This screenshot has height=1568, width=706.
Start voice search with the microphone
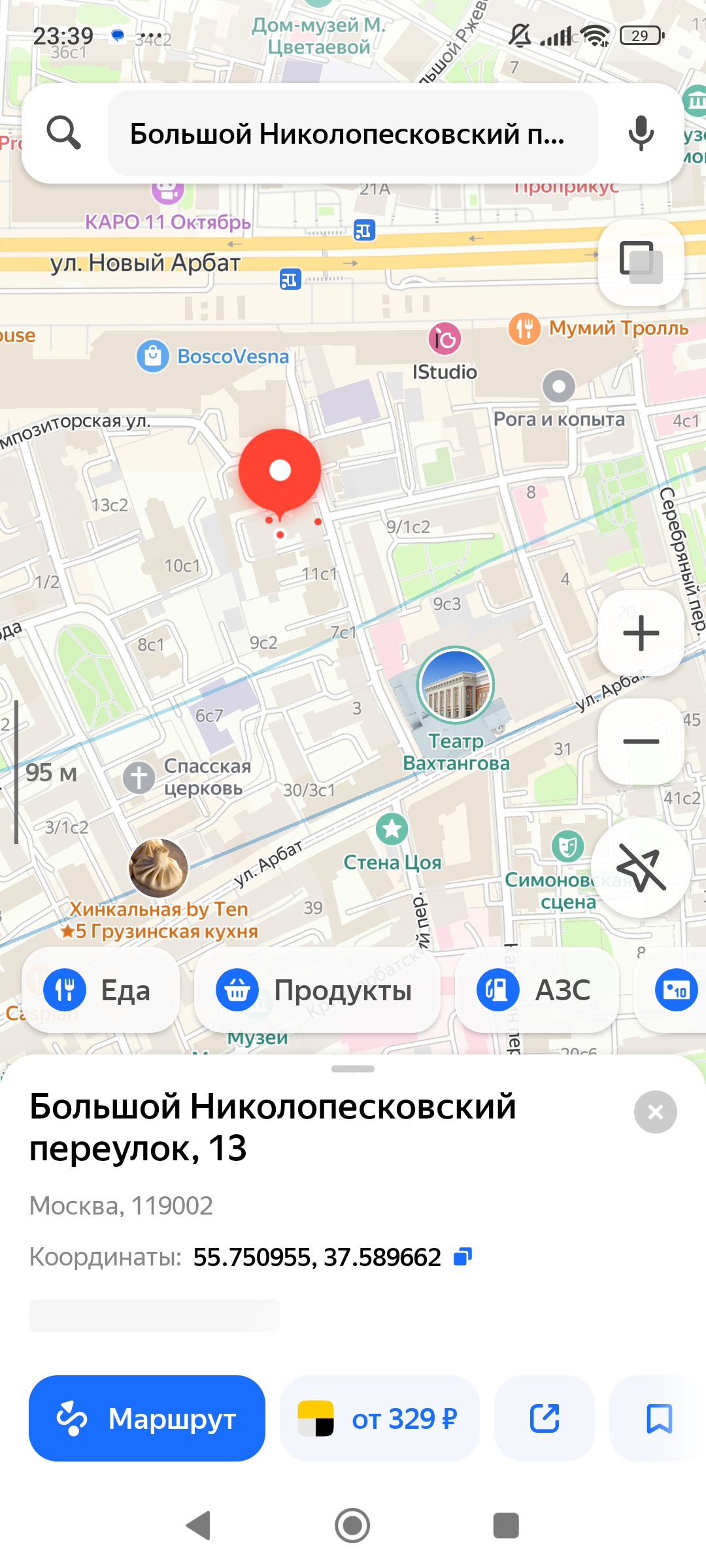point(641,133)
